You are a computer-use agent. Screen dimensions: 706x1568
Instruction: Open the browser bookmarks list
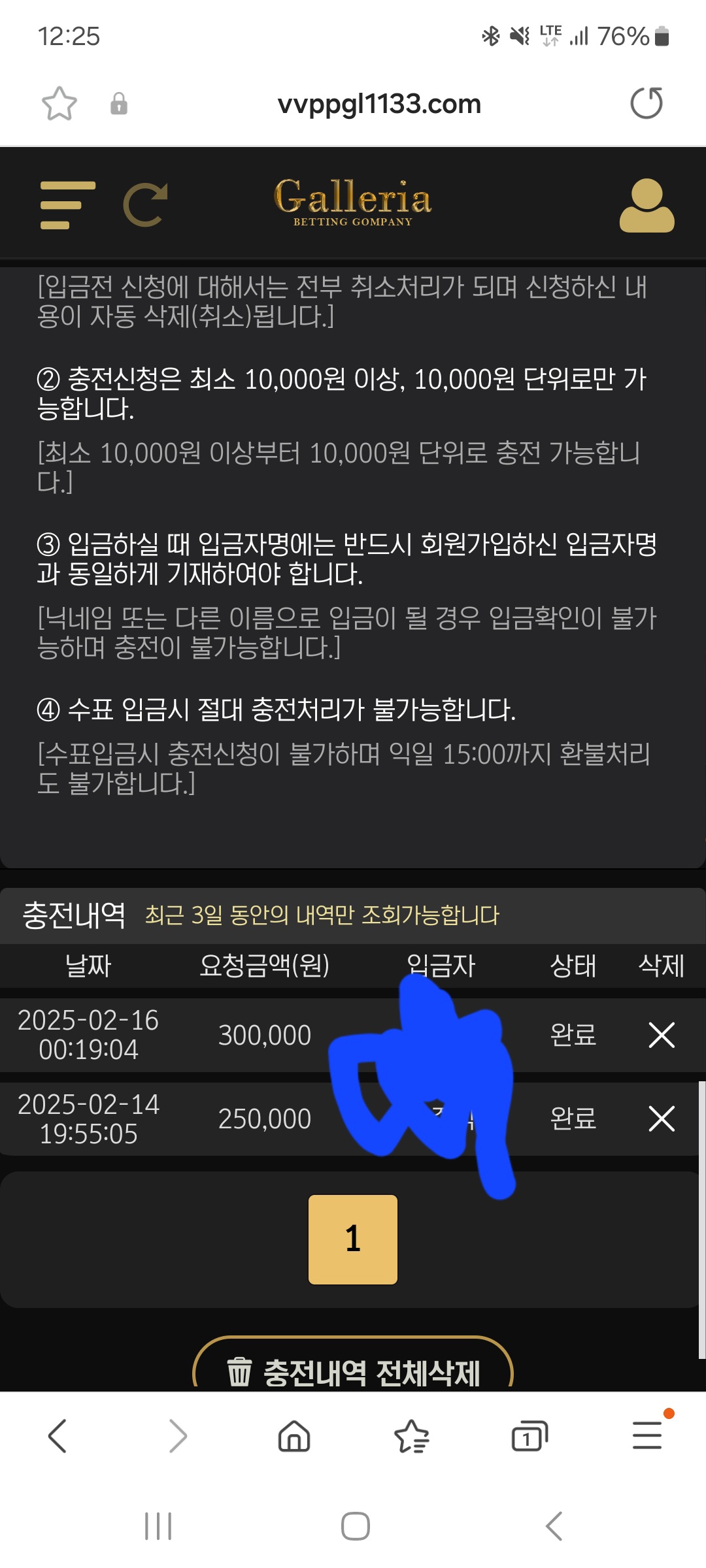pyautogui.click(x=412, y=1437)
